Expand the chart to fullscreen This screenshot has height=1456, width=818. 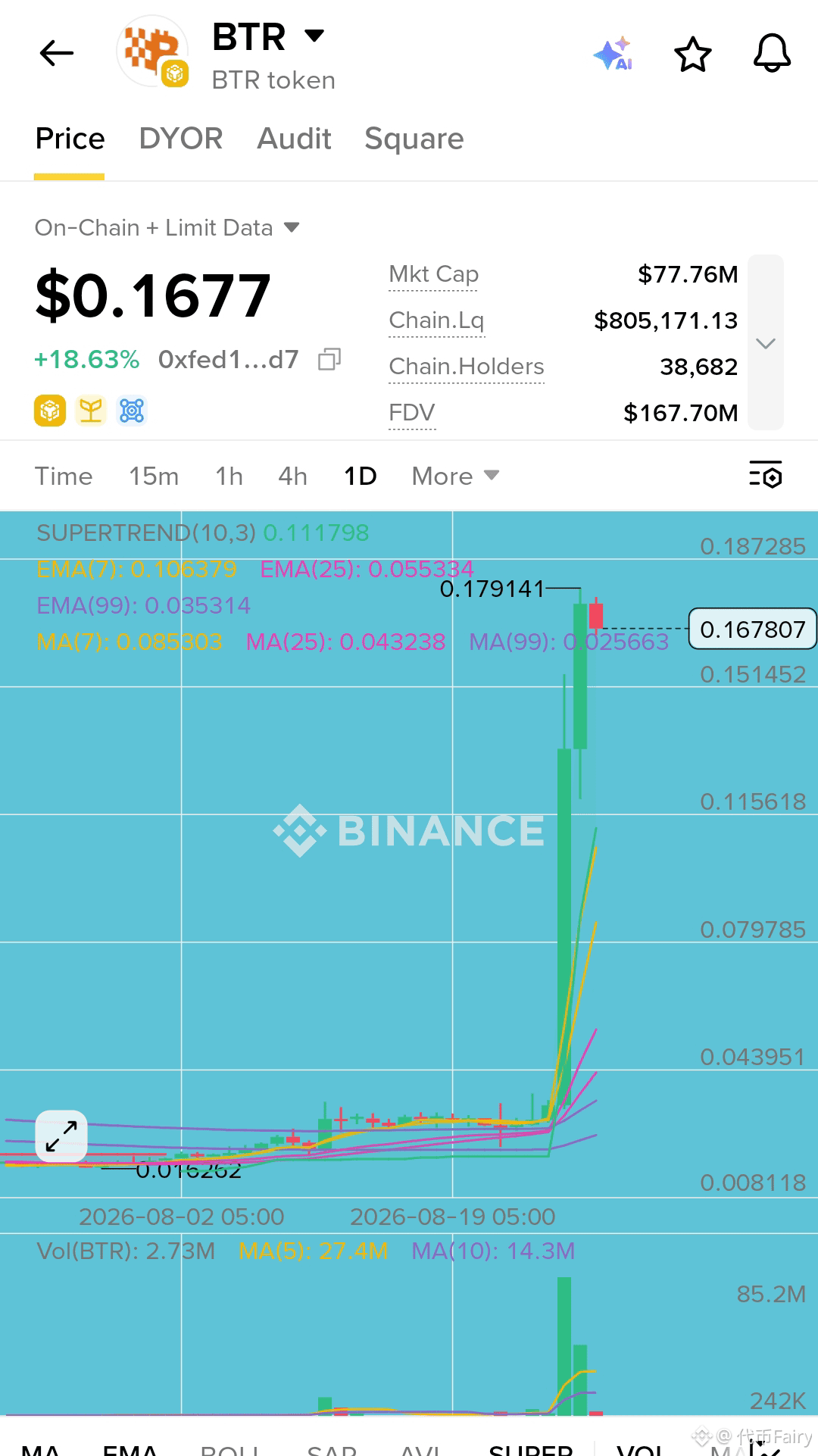tap(61, 1136)
